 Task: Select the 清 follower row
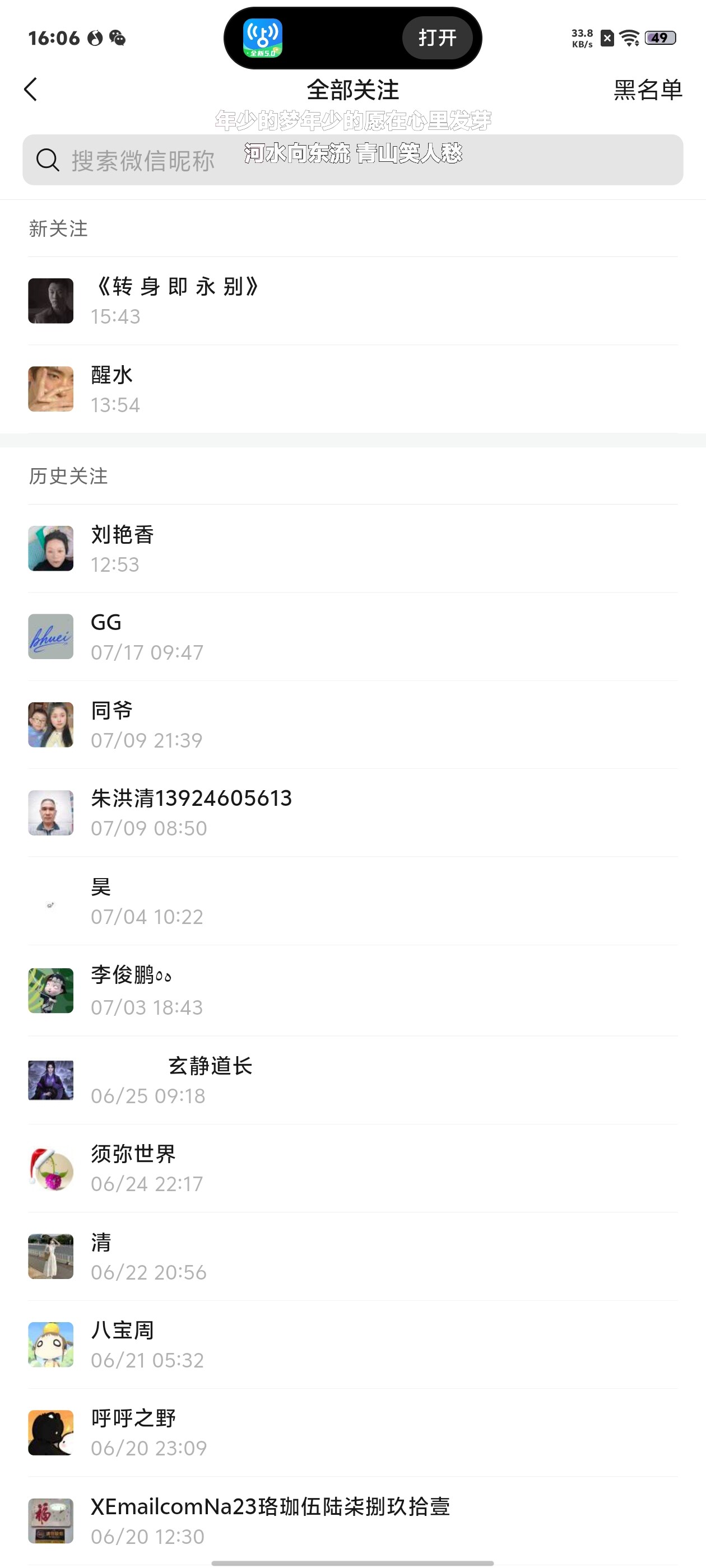pyautogui.click(x=352, y=1256)
